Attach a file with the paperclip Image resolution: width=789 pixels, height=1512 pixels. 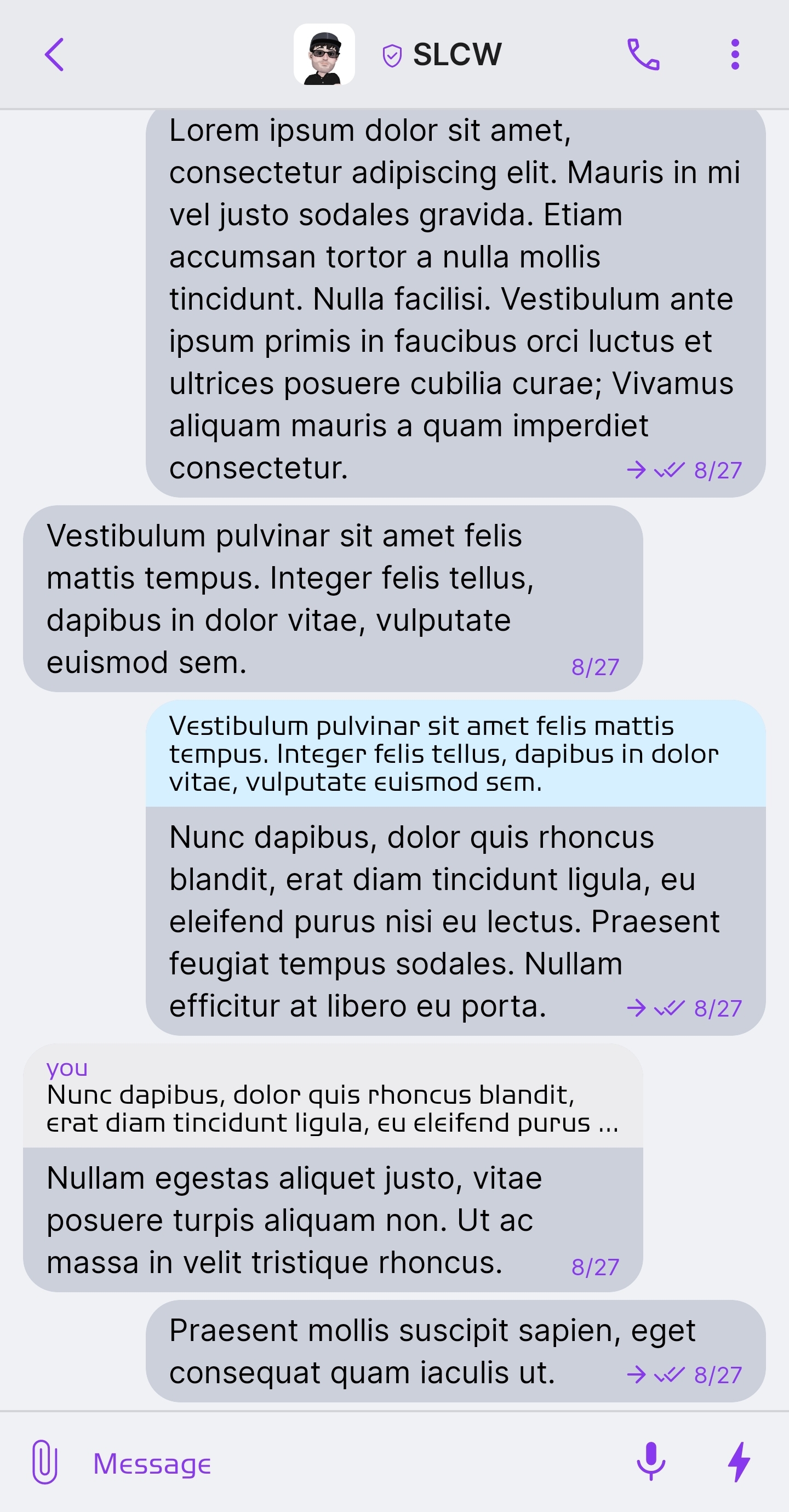click(x=44, y=1462)
